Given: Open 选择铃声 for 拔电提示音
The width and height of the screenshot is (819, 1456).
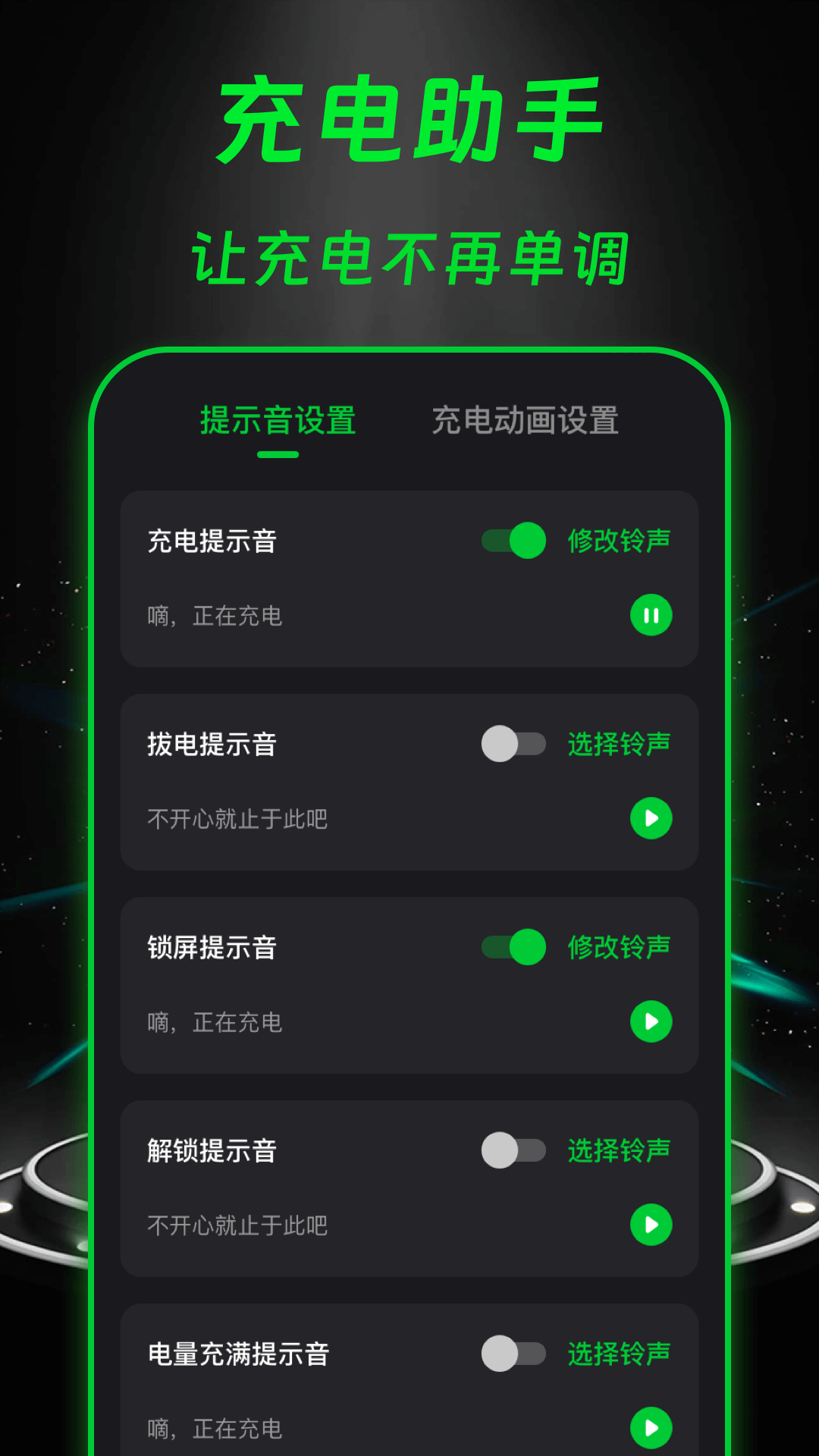Looking at the screenshot, I should [x=620, y=745].
